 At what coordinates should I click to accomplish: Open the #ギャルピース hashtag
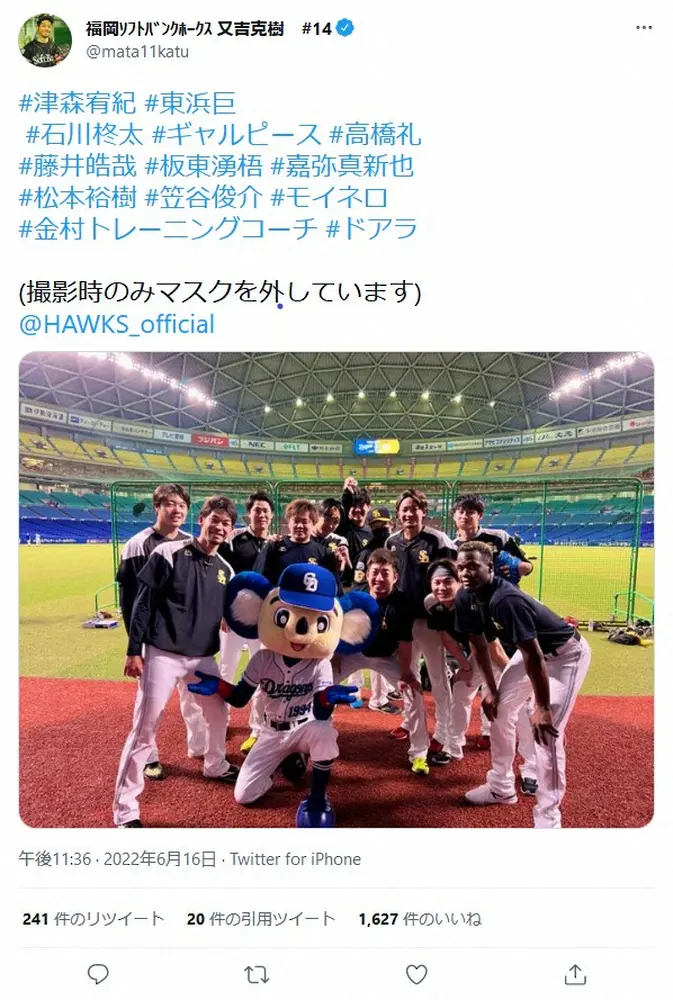[x=238, y=134]
